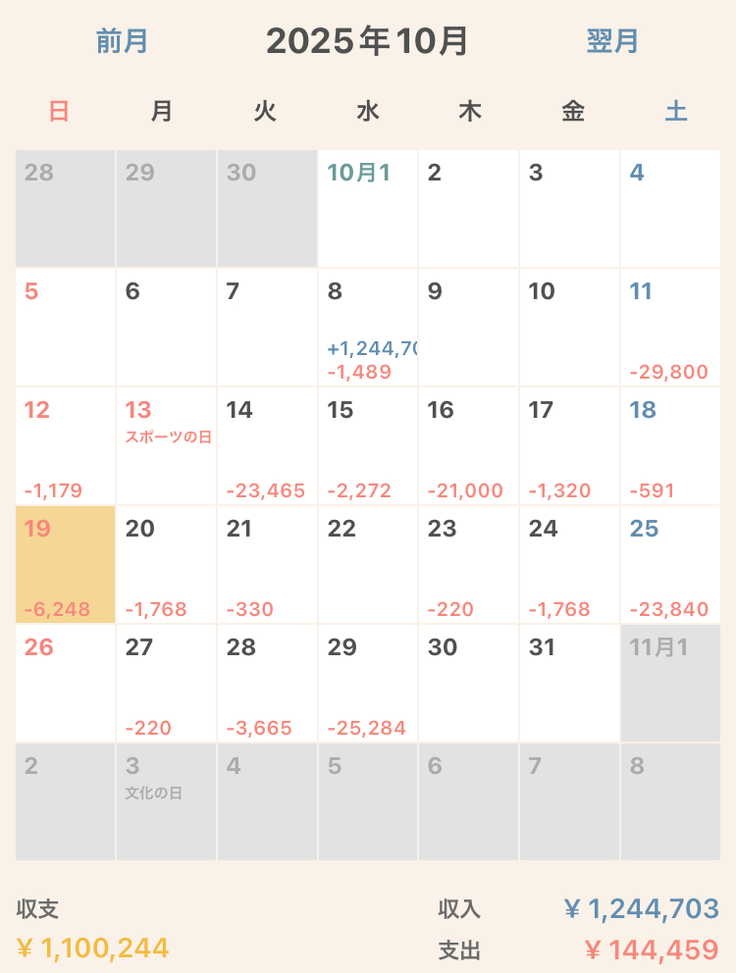Open October 20 showing -1,768
This screenshot has width=736, height=973.
(166, 565)
